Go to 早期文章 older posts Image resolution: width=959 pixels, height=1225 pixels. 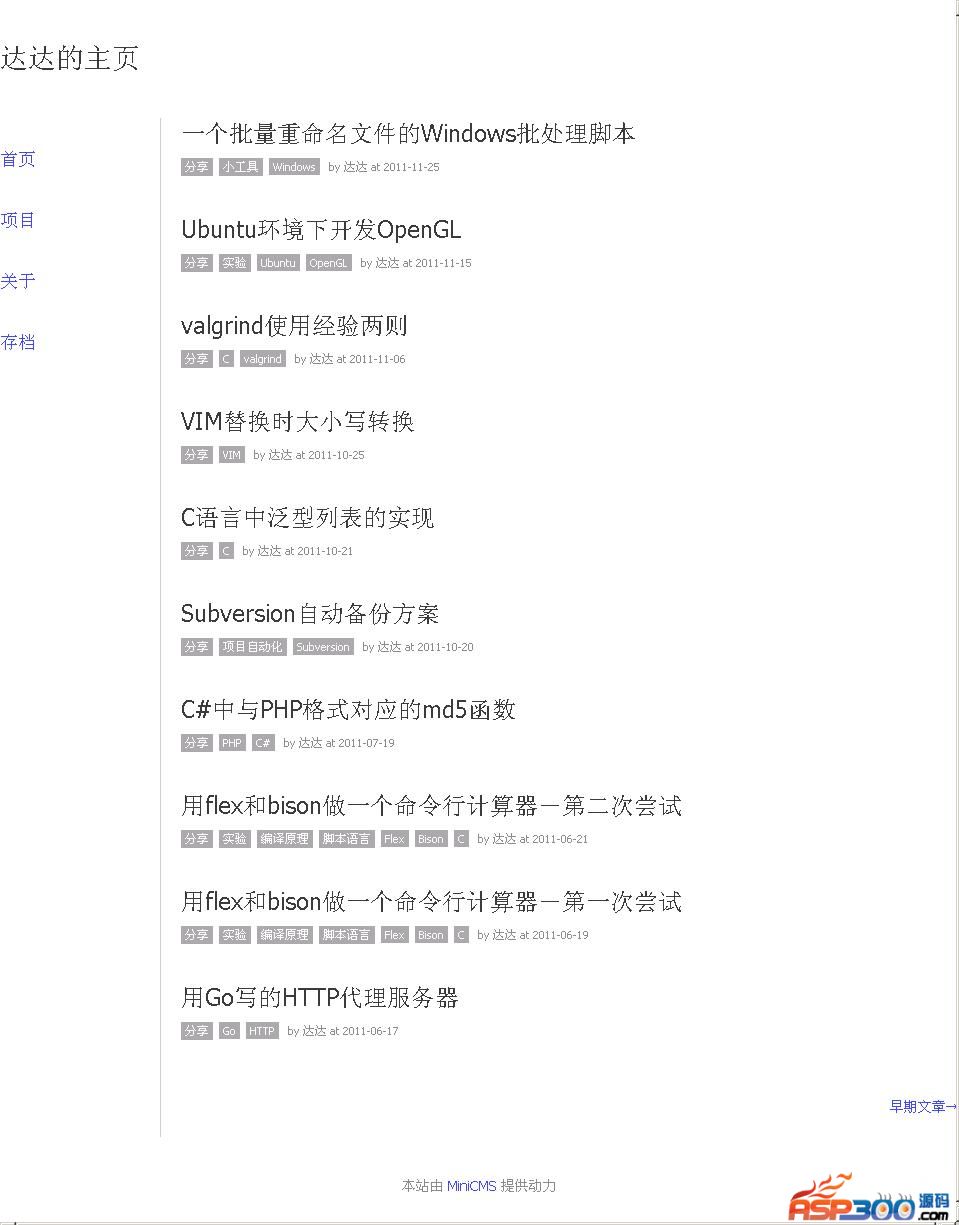click(922, 1106)
